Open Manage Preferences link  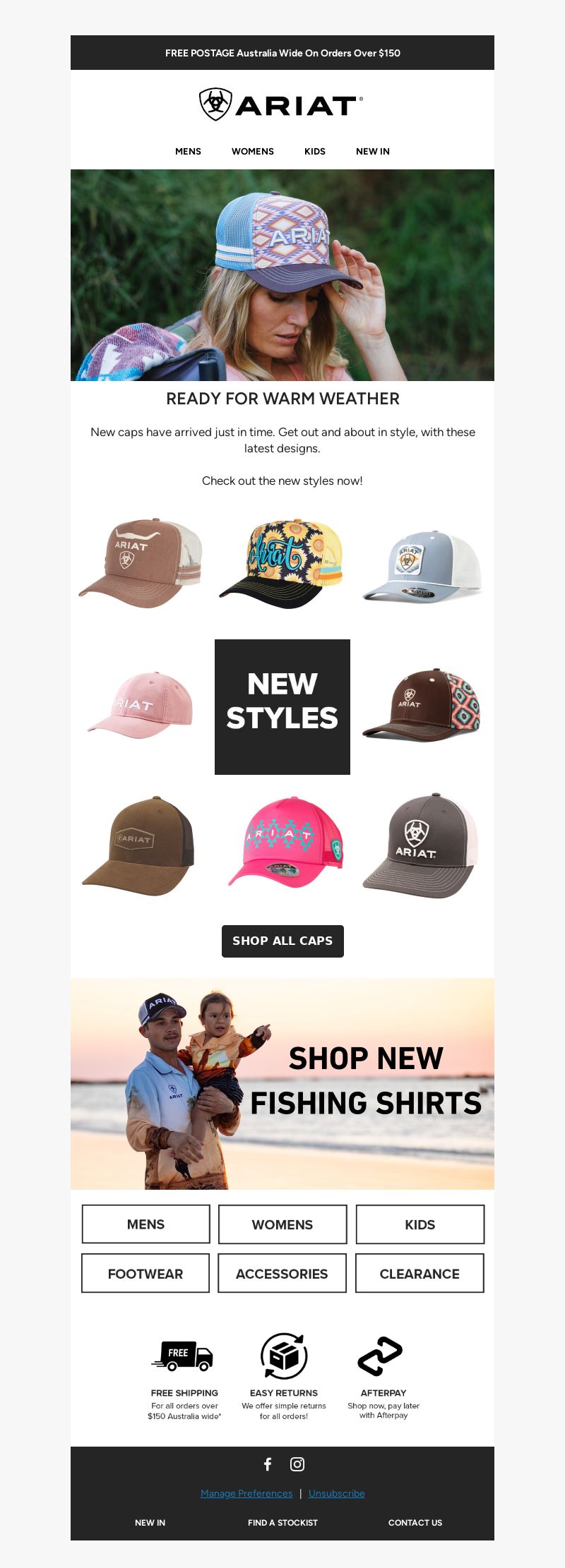(246, 1493)
